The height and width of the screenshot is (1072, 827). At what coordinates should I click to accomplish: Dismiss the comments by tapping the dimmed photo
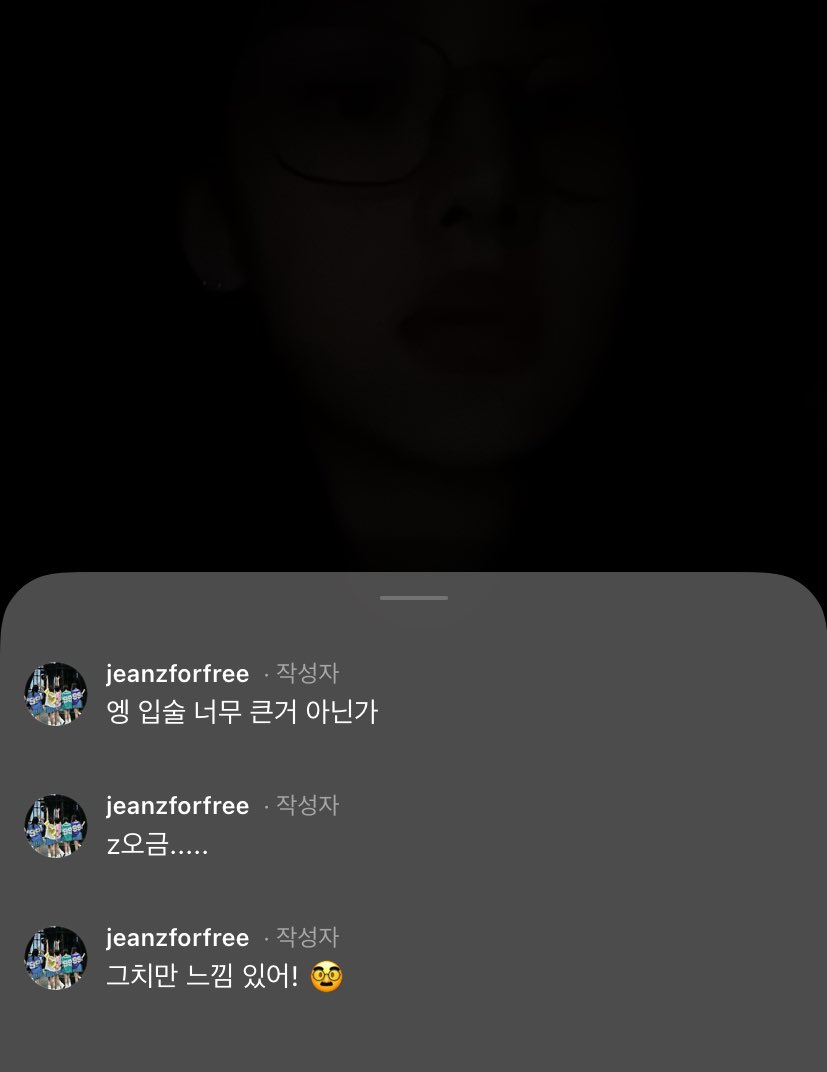tap(413, 280)
